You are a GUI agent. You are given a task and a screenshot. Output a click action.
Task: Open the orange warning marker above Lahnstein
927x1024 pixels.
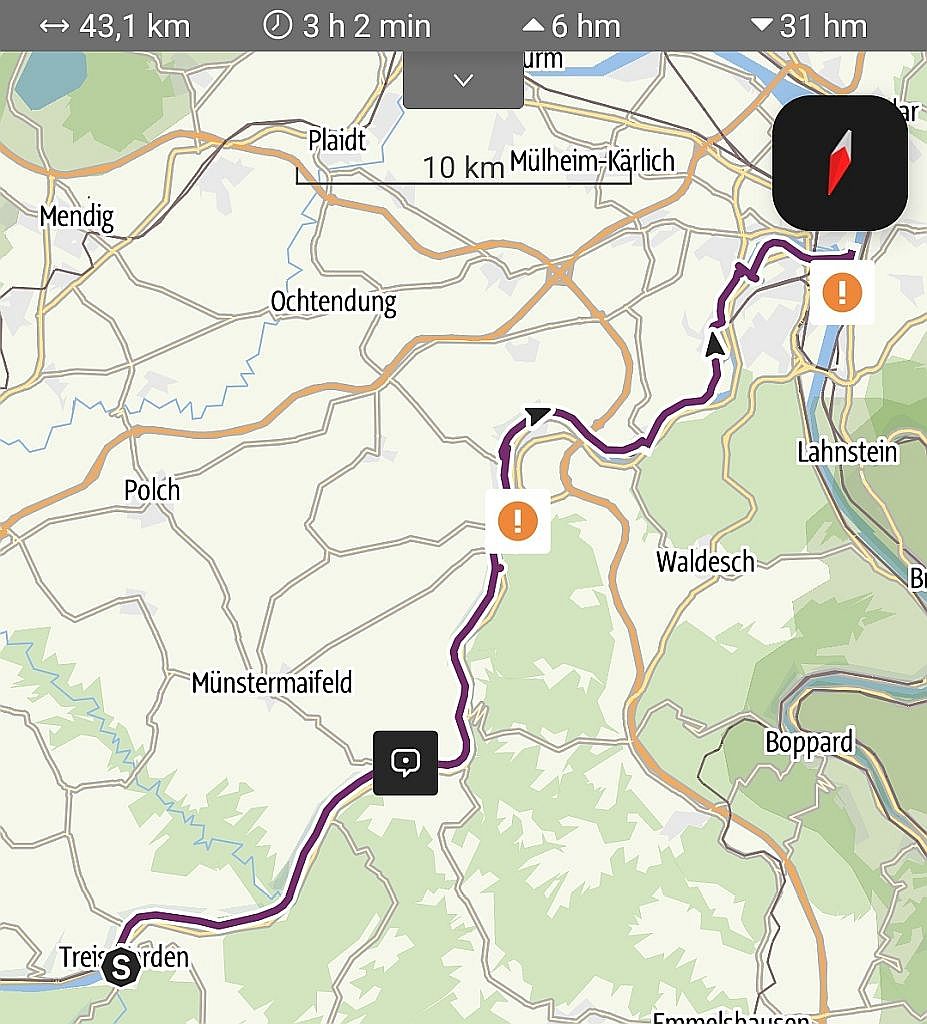pyautogui.click(x=842, y=292)
